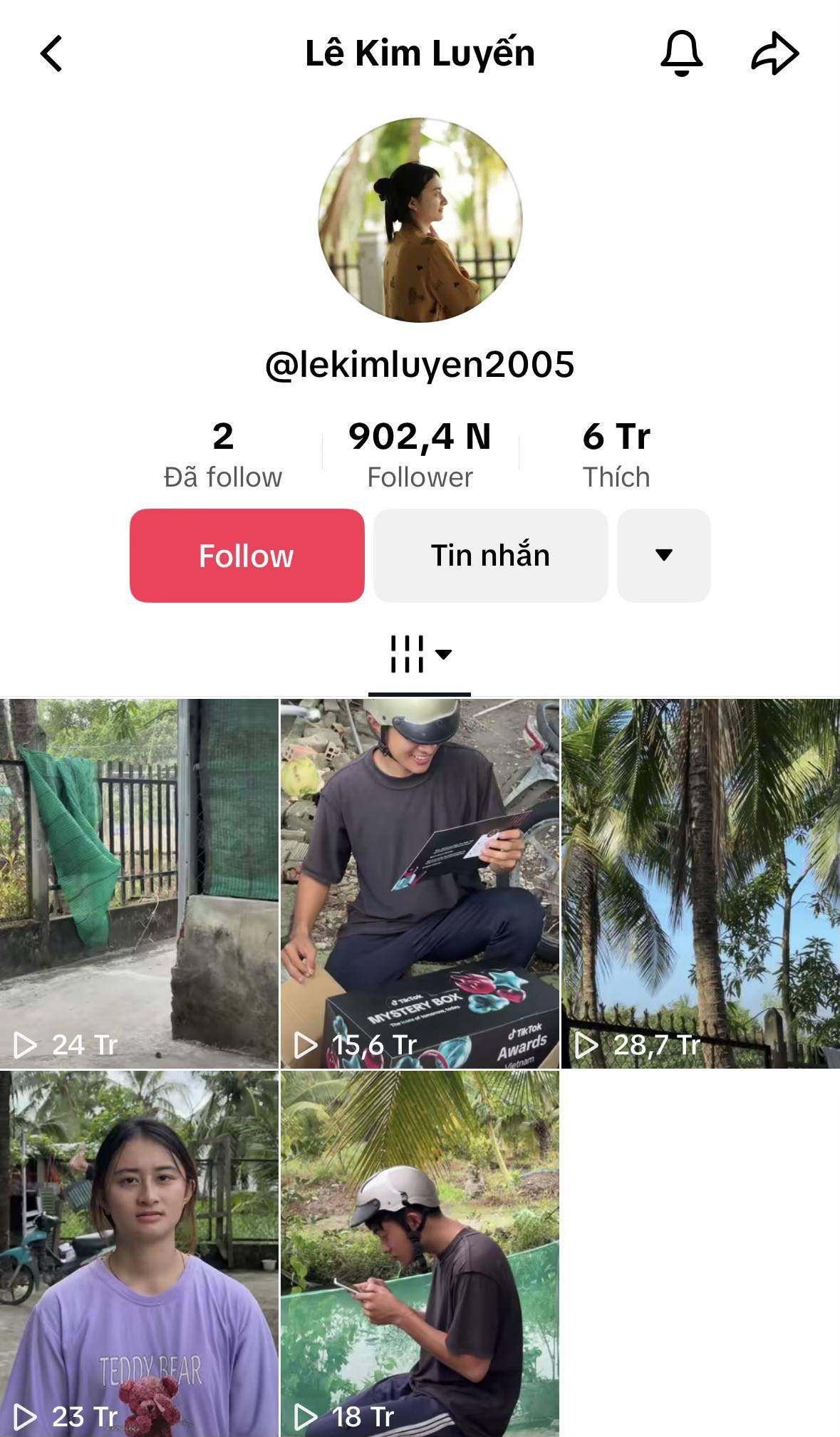View the 902,4 N Follower list

(x=420, y=455)
